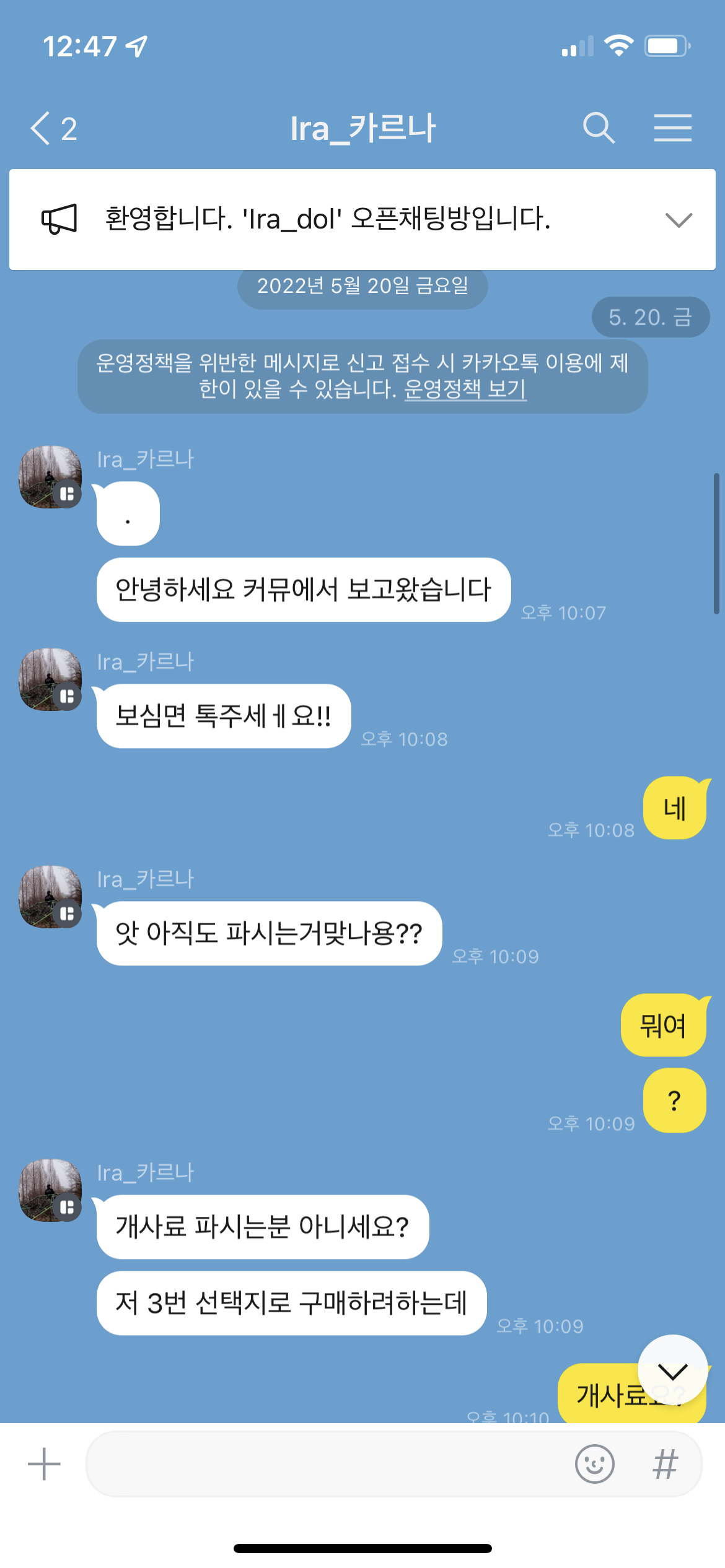Focus the message input field
Viewport: 725px width, 1568px height.
328,1464
